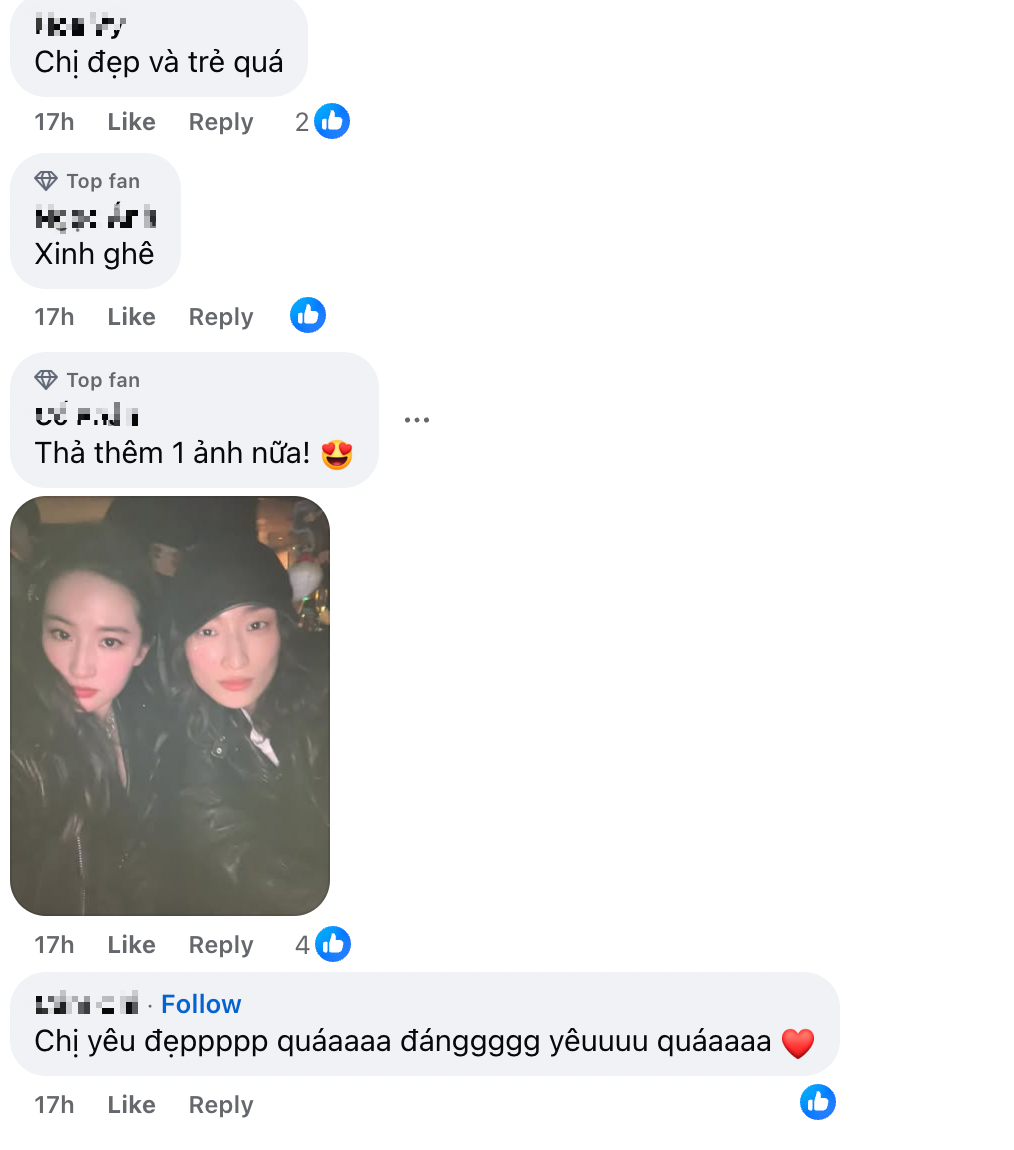View the reaction on the "Xinh ghê" comment
Screen dimensions: 1014x1150
(308, 316)
